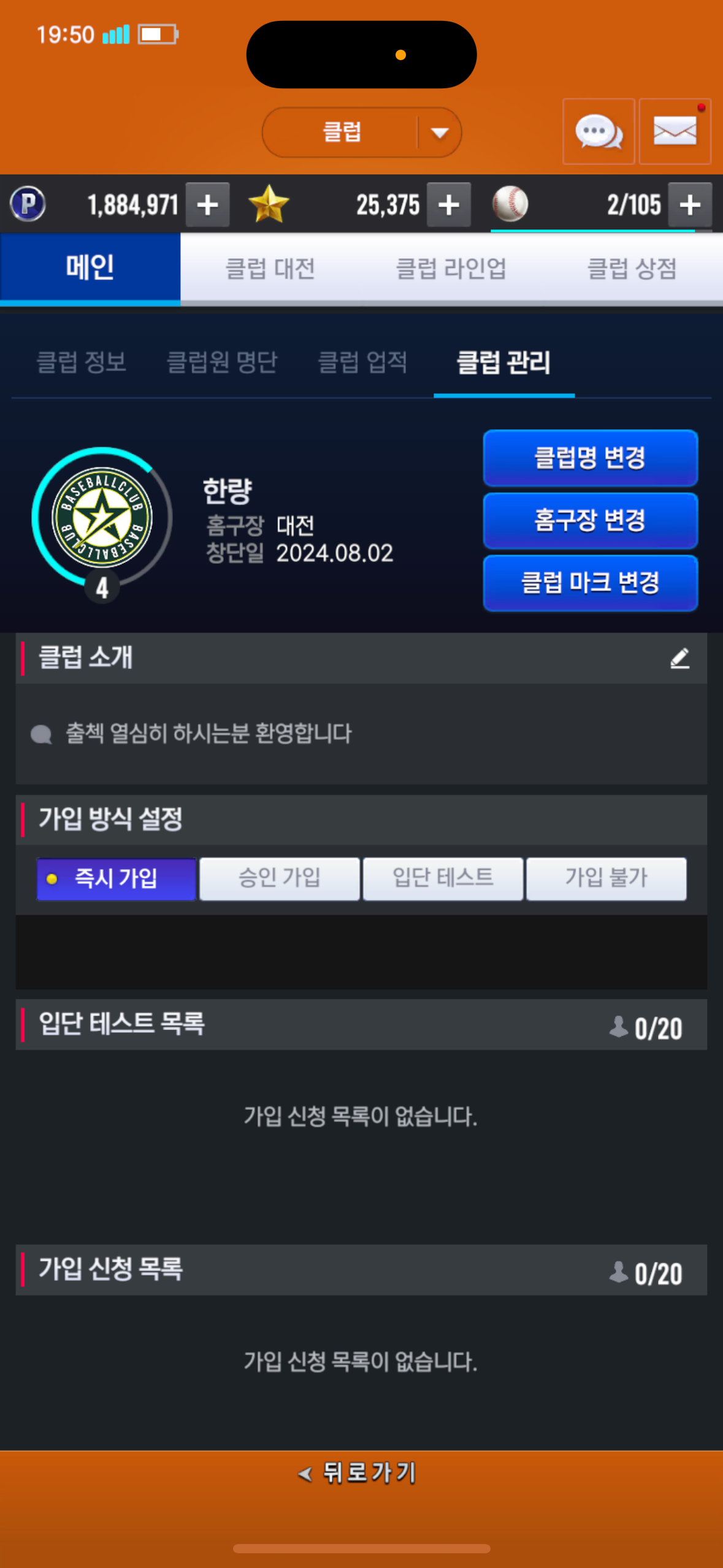The height and width of the screenshot is (1568, 723).
Task: Add more P points with plus button
Action: point(207,205)
